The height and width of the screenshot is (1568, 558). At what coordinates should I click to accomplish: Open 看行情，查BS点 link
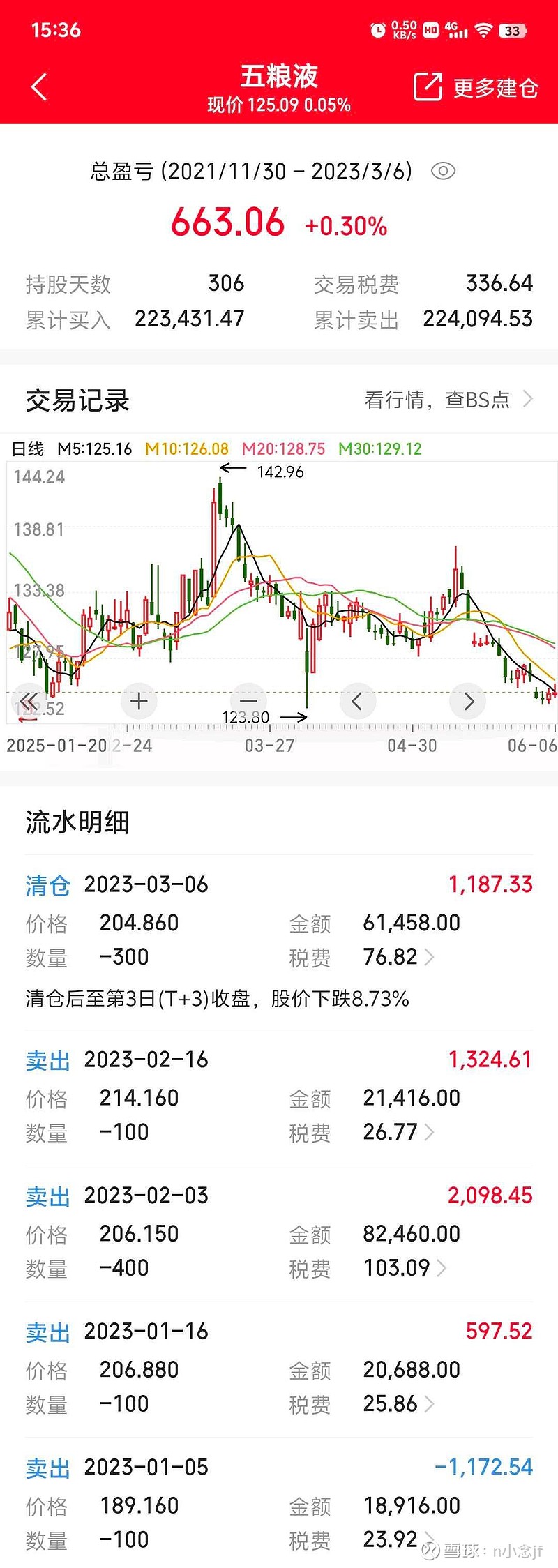[x=436, y=399]
